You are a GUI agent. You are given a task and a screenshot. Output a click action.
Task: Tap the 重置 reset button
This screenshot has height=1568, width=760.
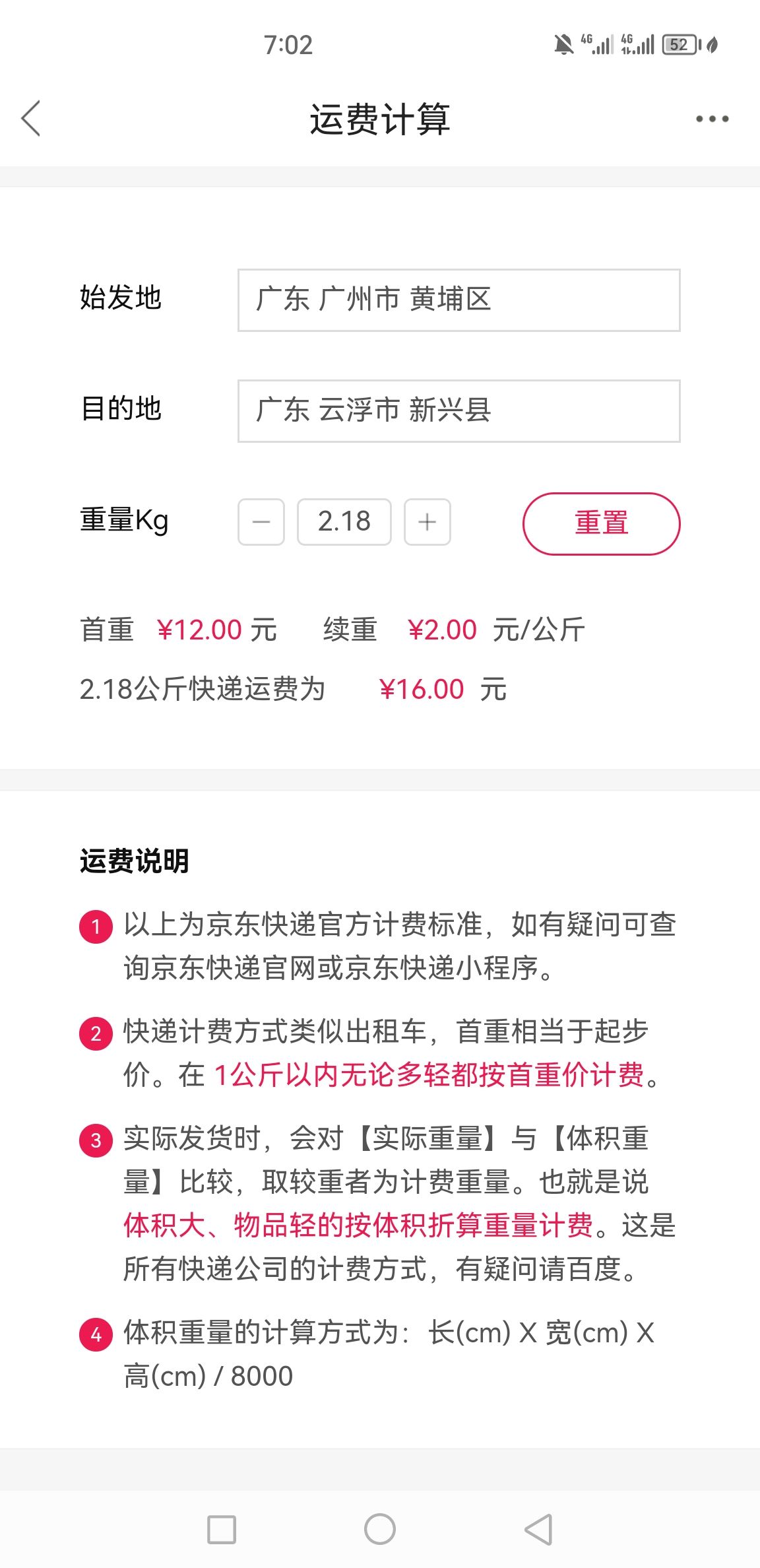click(x=602, y=524)
